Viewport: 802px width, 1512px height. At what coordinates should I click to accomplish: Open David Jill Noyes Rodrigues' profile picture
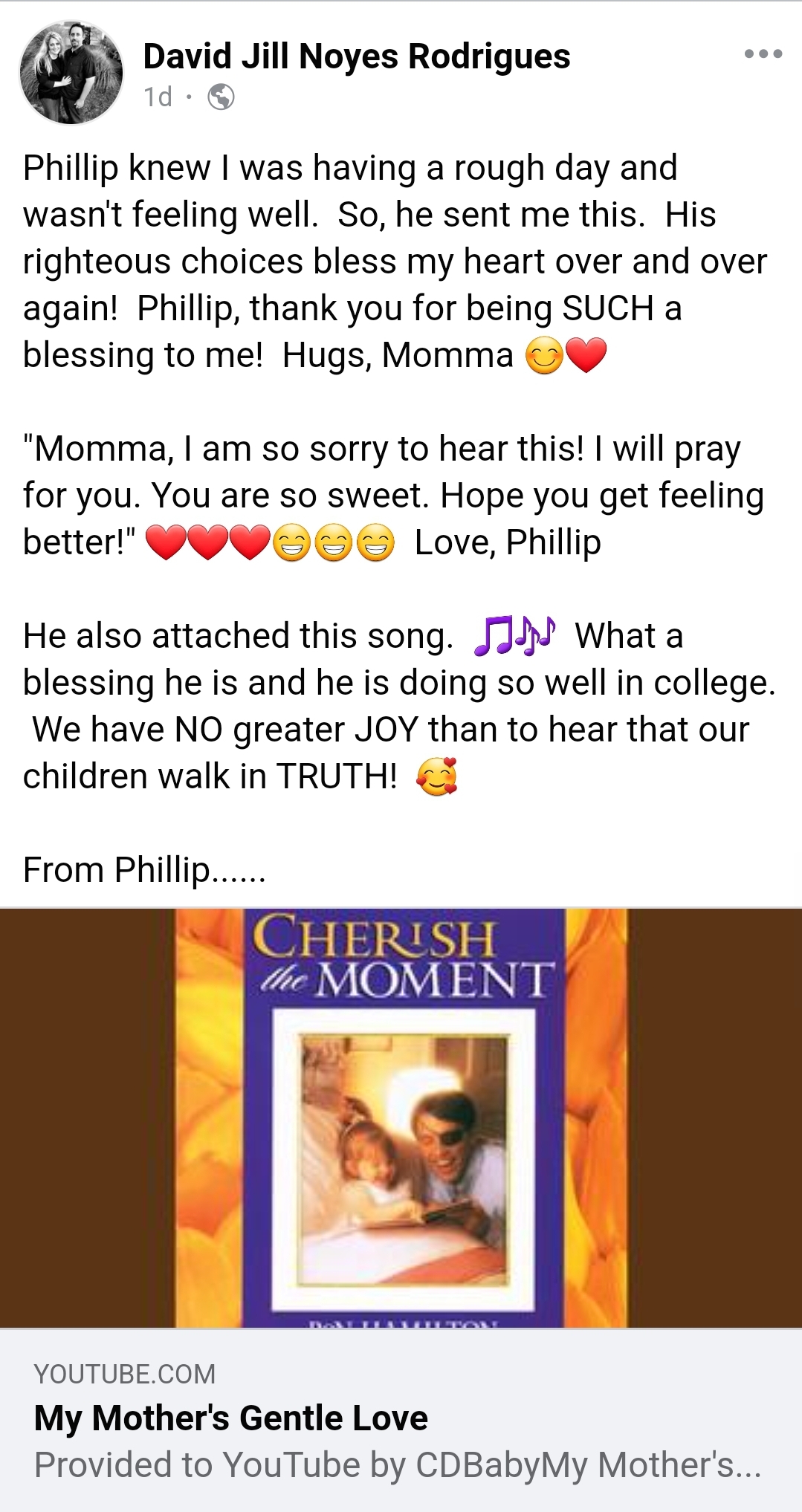[x=71, y=72]
